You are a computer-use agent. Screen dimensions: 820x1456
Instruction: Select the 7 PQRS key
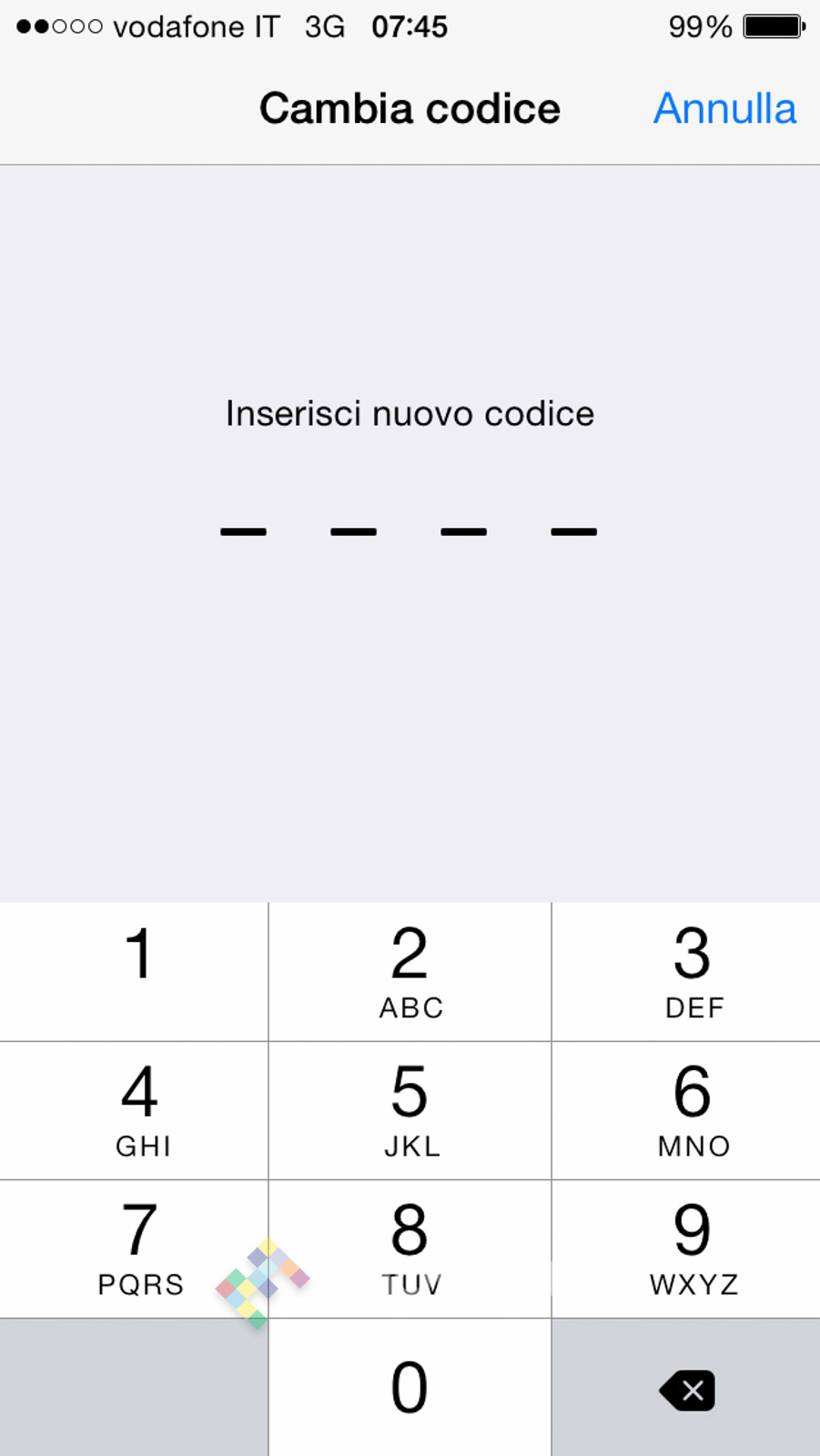(x=135, y=1249)
